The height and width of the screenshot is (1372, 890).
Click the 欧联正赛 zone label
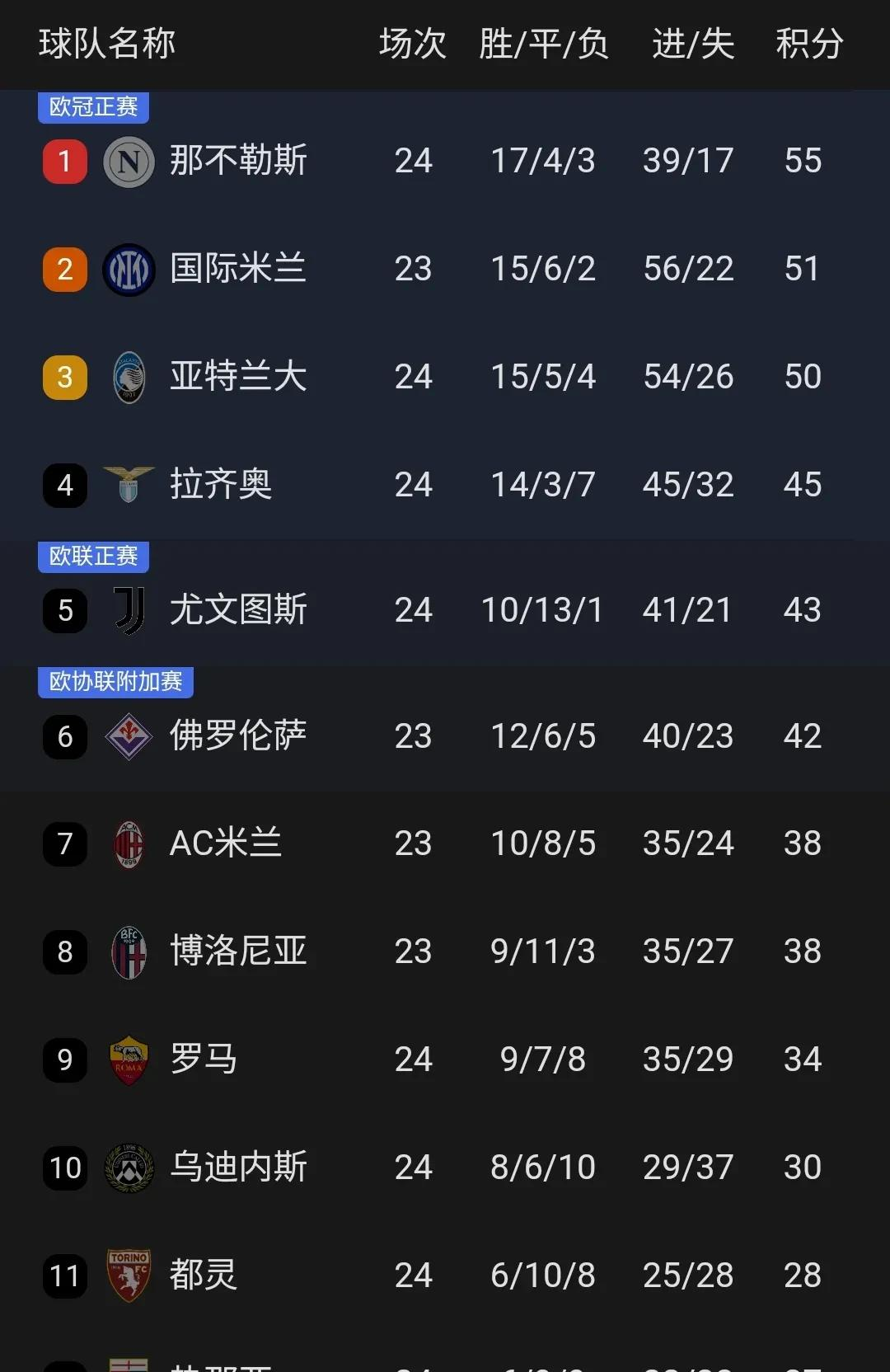point(93,557)
